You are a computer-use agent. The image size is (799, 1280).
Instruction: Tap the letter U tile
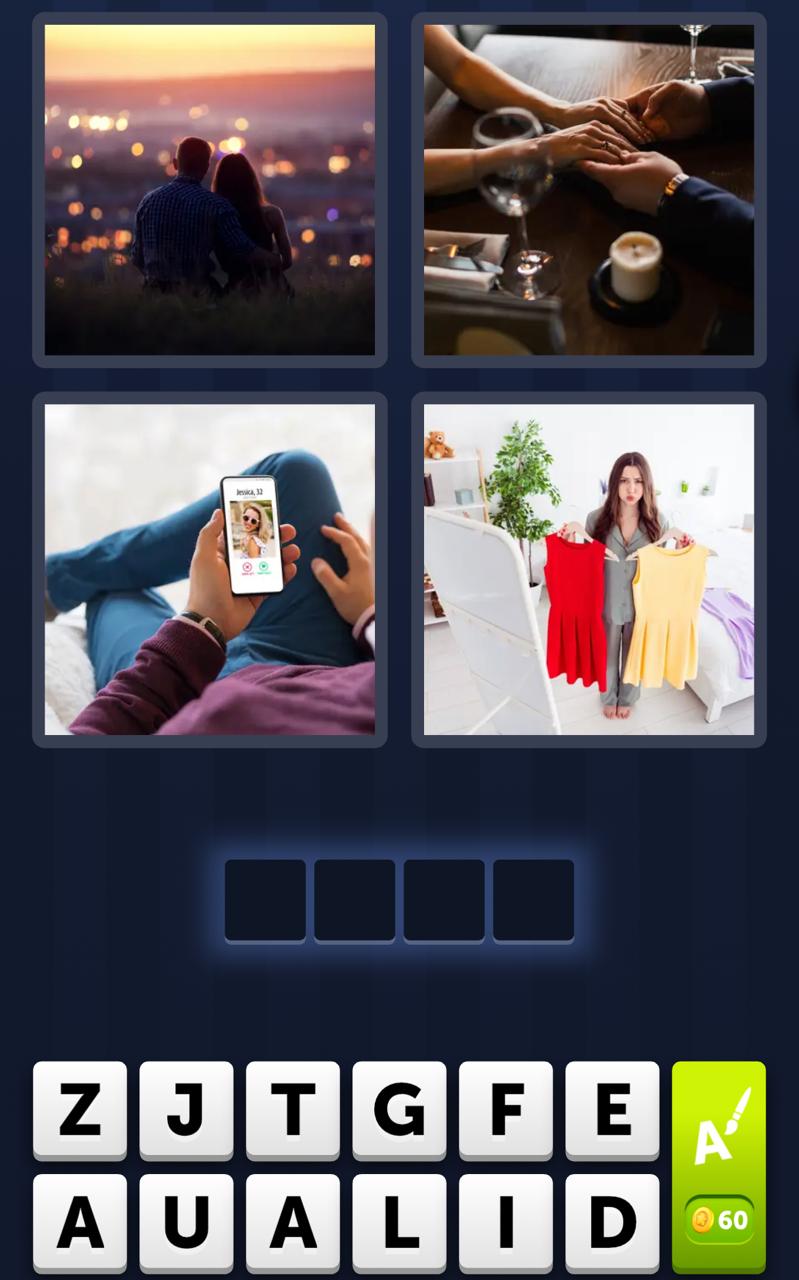point(186,1218)
